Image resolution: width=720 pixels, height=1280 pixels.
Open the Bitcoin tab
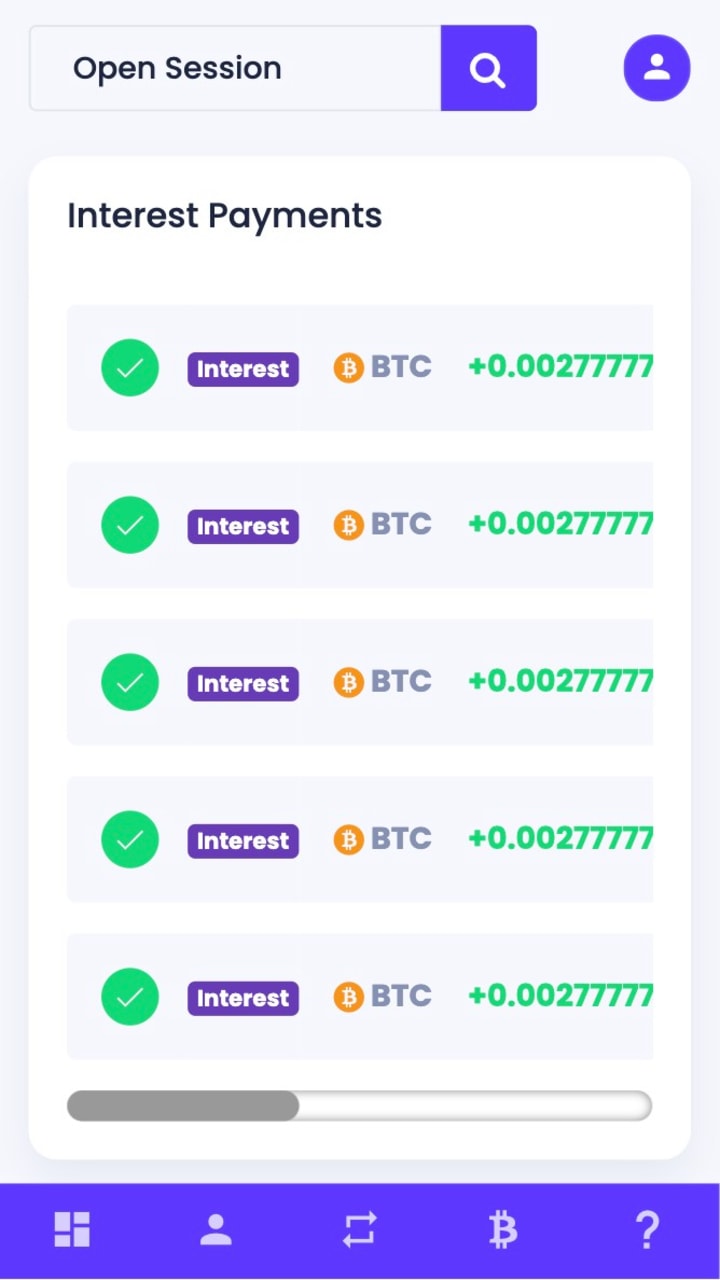click(503, 1229)
